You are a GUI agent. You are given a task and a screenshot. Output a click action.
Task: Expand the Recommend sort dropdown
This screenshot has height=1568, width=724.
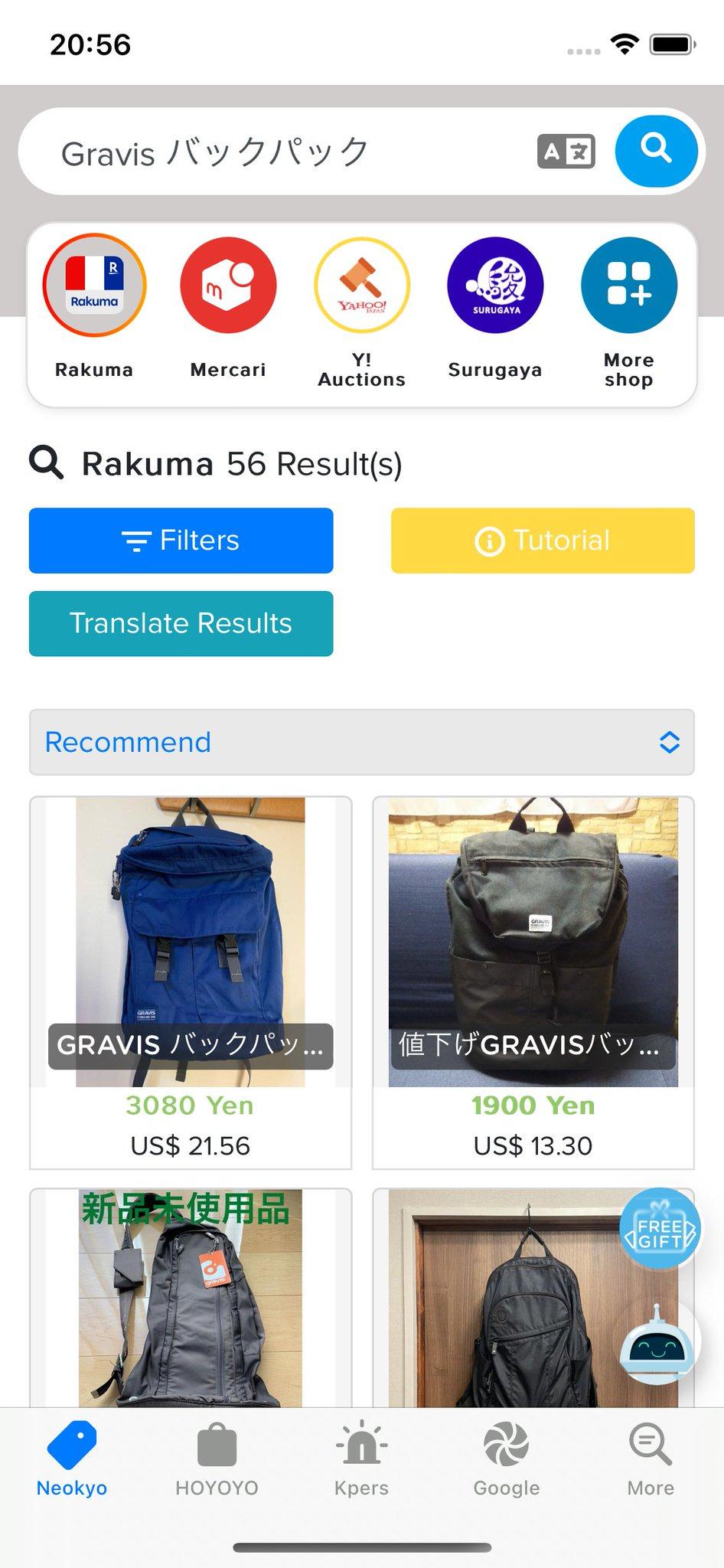pos(362,742)
